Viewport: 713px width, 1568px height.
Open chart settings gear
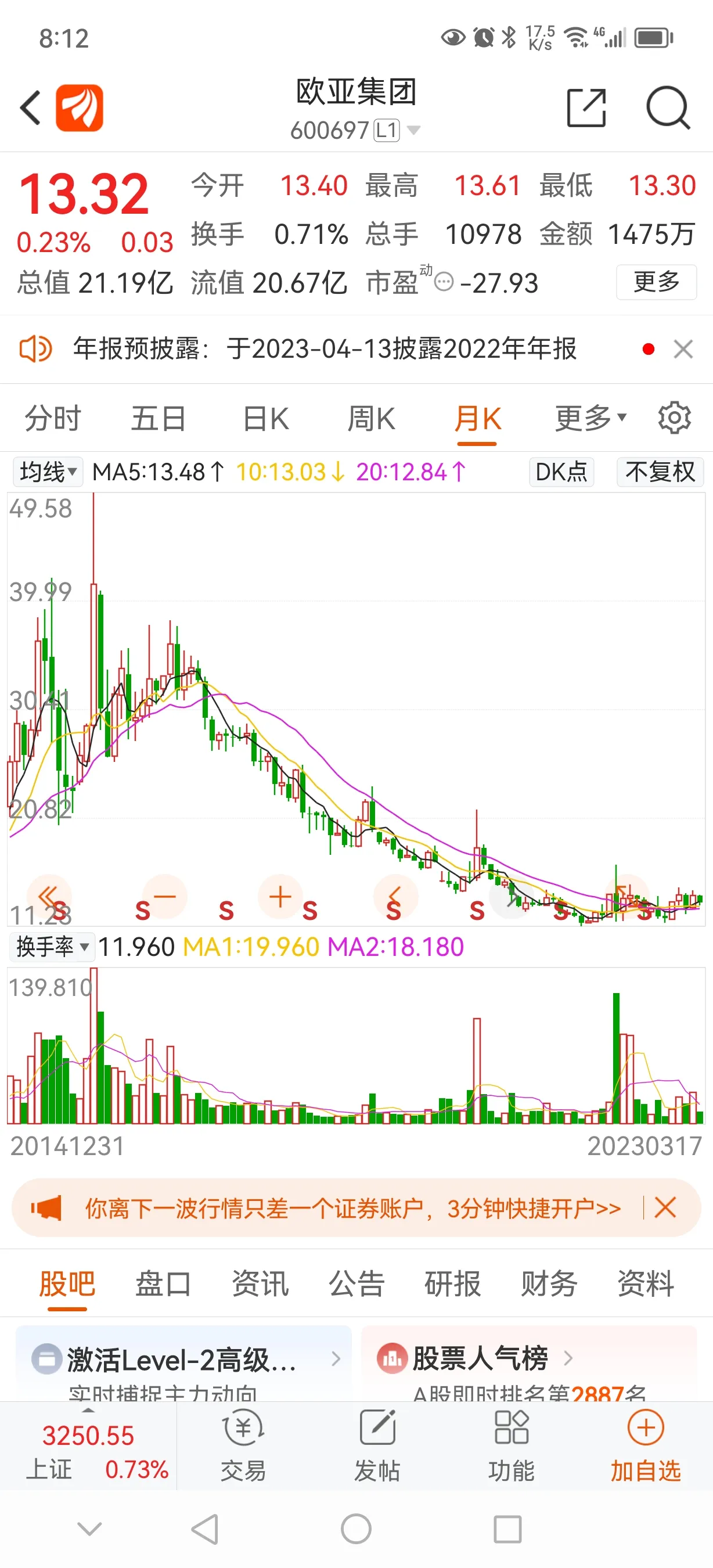click(x=675, y=418)
